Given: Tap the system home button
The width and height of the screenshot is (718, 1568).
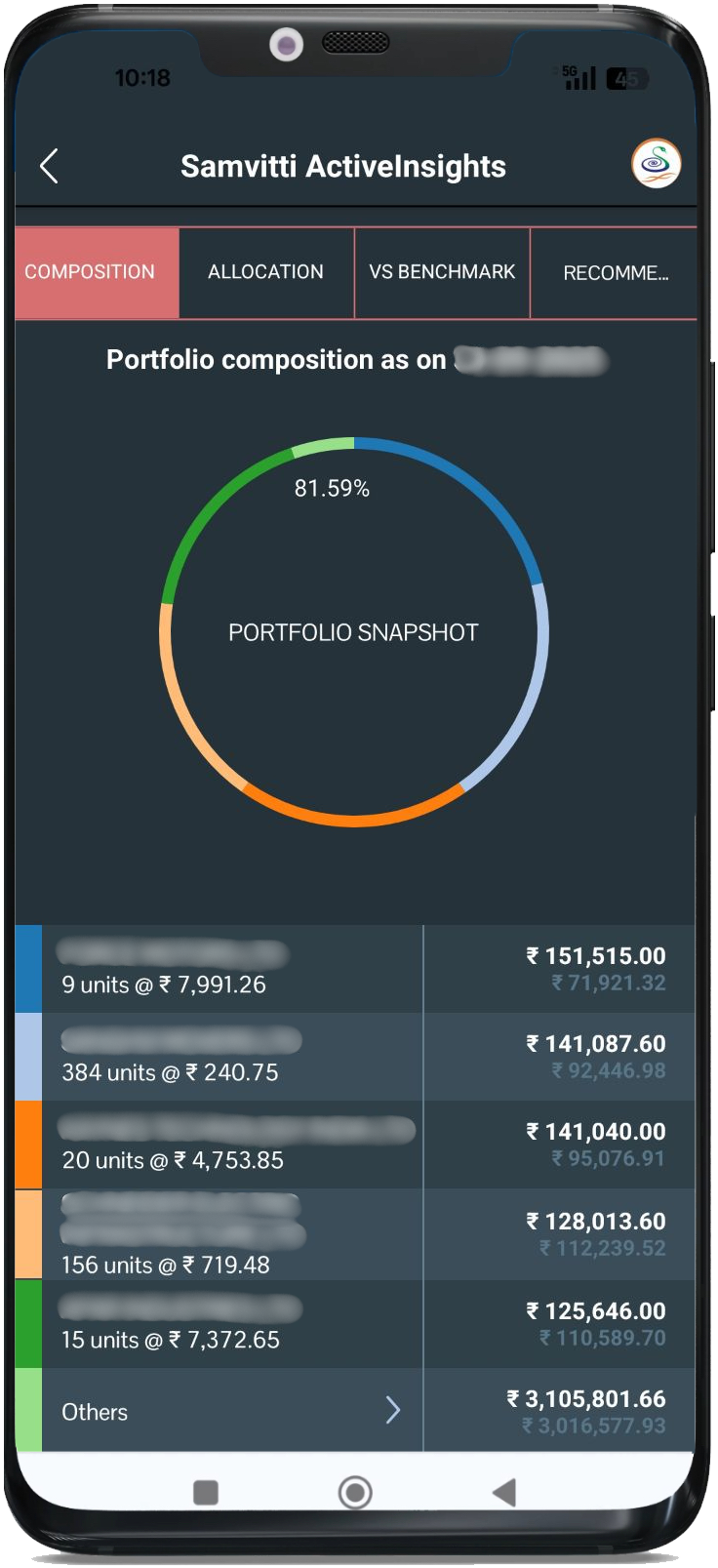Looking at the screenshot, I should 355,1492.
